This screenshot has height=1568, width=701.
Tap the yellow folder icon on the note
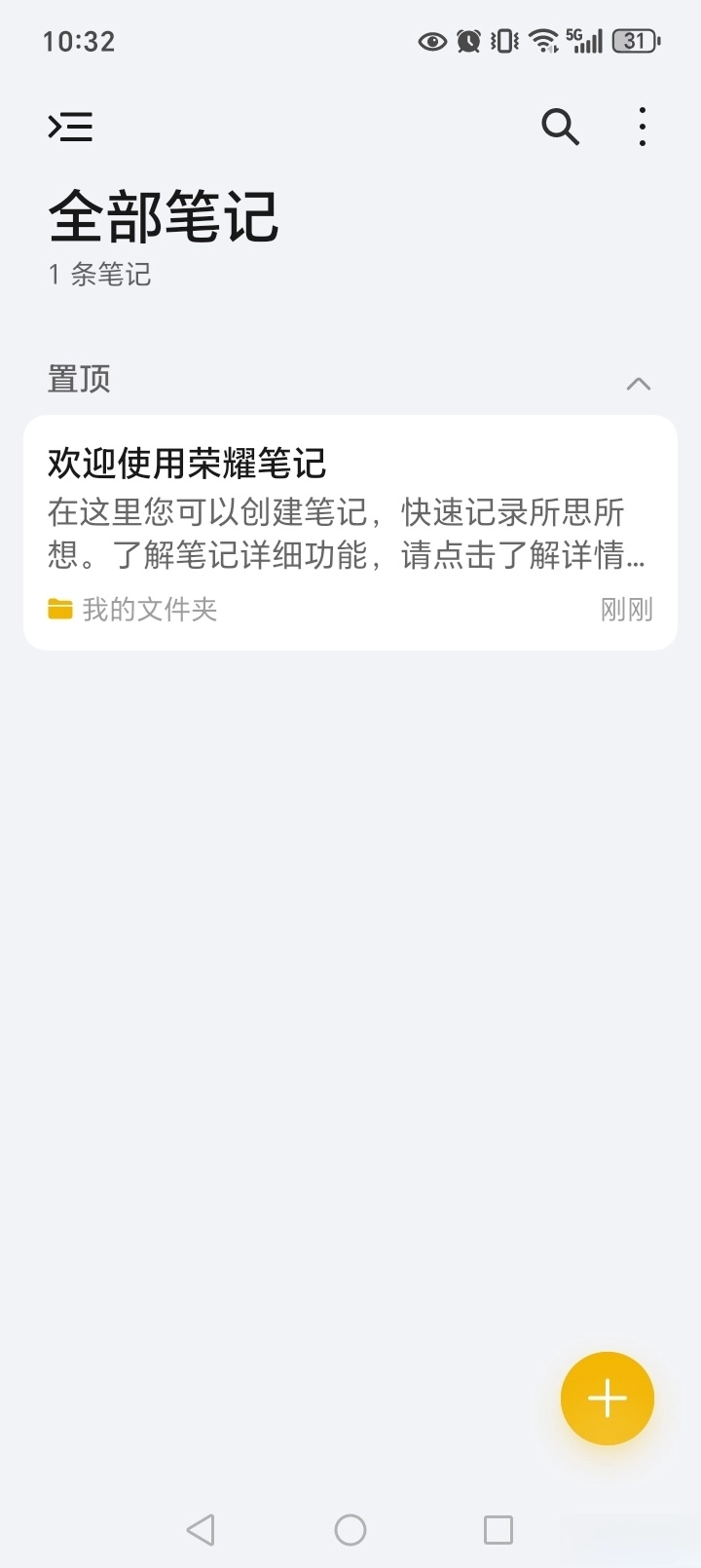click(59, 608)
